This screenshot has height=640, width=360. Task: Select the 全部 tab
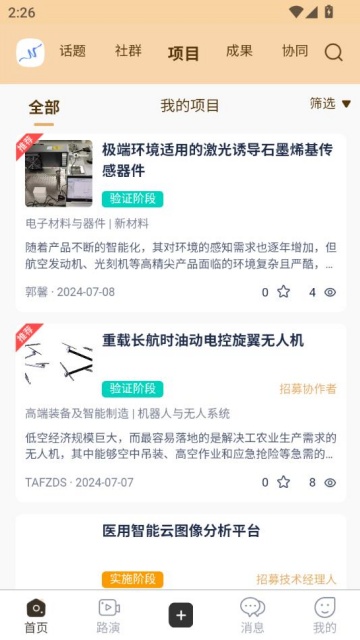click(44, 107)
